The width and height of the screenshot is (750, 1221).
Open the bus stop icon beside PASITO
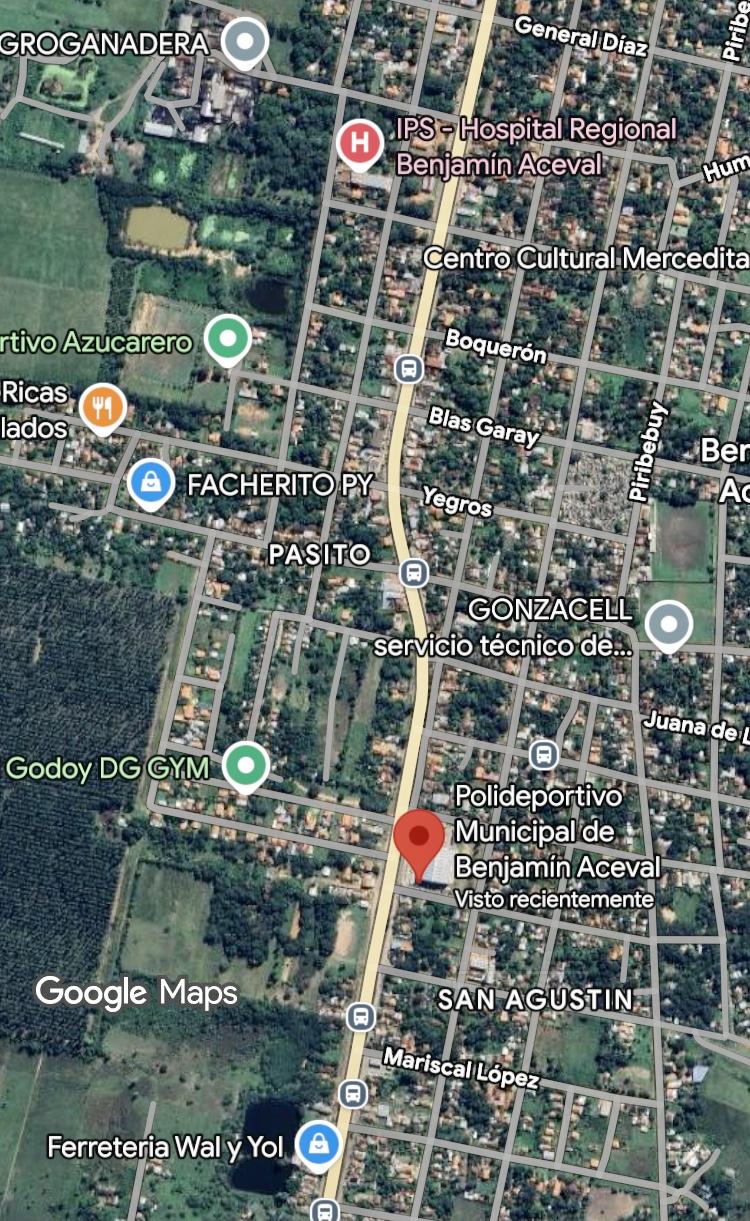coord(414,573)
